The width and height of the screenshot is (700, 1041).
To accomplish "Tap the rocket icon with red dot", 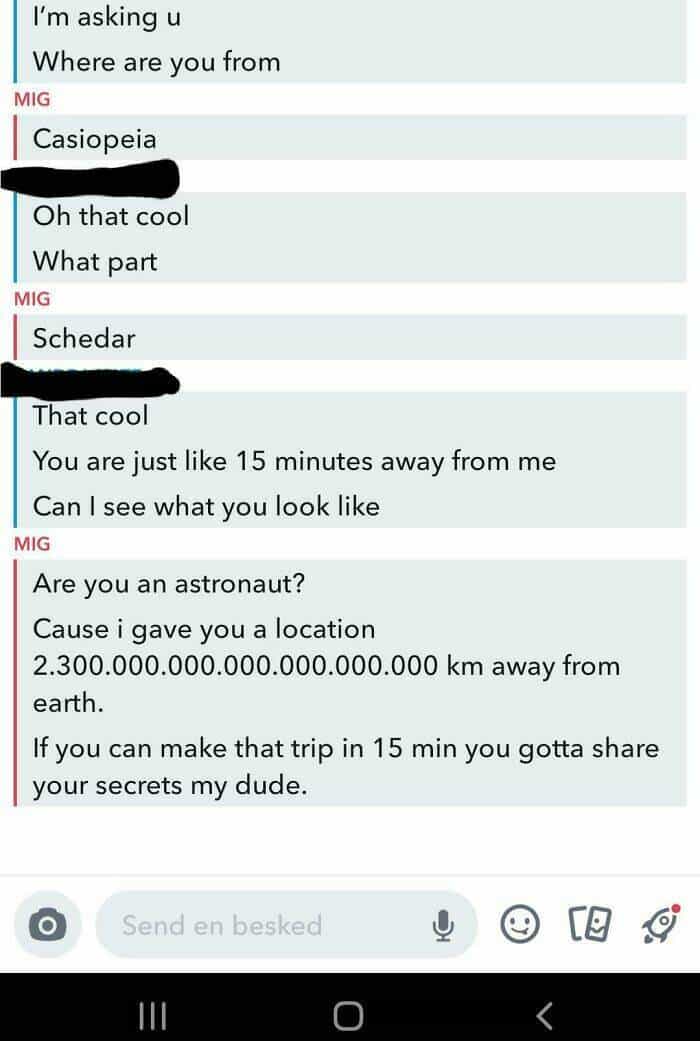I will [661, 923].
